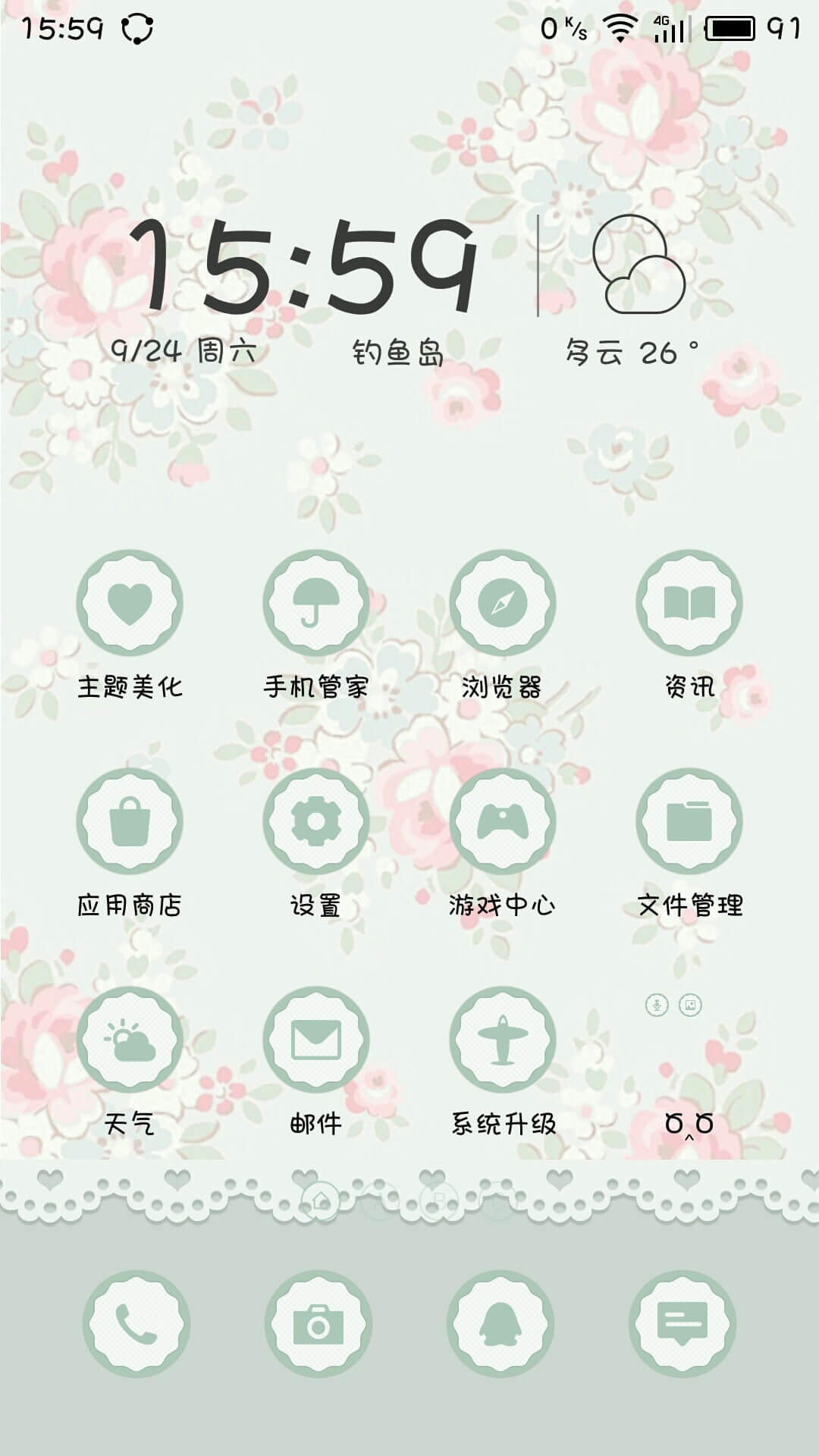Viewport: 819px width, 1456px height.
Task: Open QQ penguin app in the dock
Action: [500, 1324]
